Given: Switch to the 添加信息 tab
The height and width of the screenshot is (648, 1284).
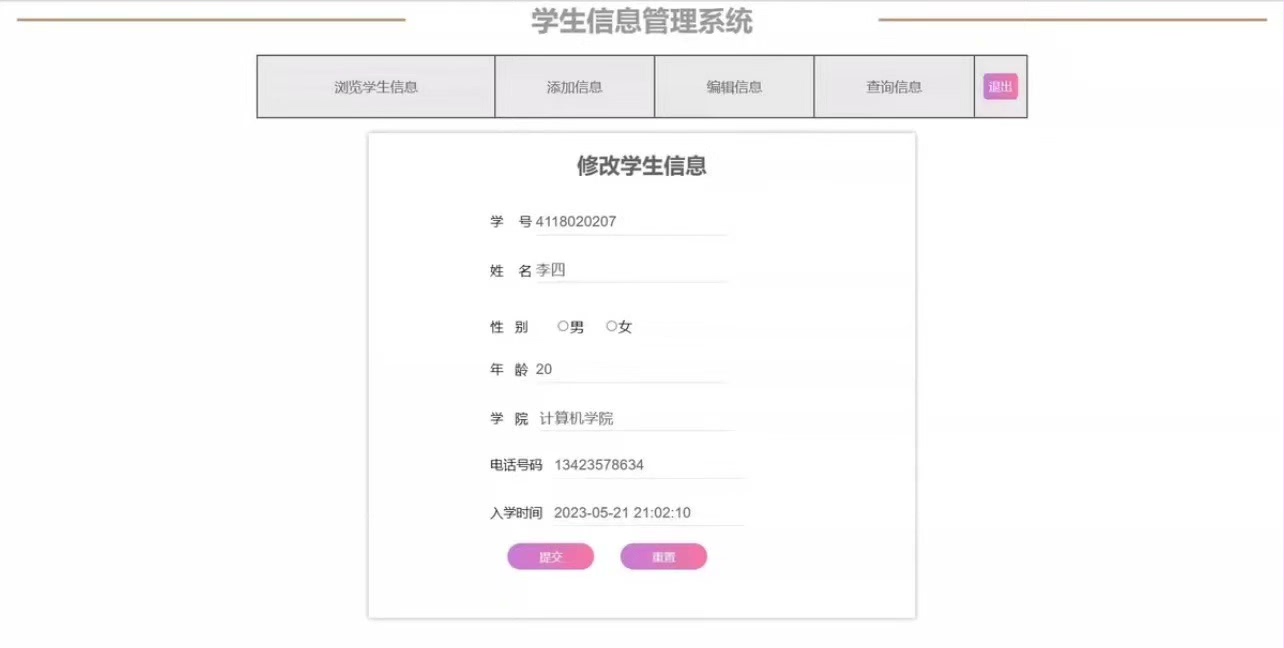Looking at the screenshot, I should click(x=574, y=87).
